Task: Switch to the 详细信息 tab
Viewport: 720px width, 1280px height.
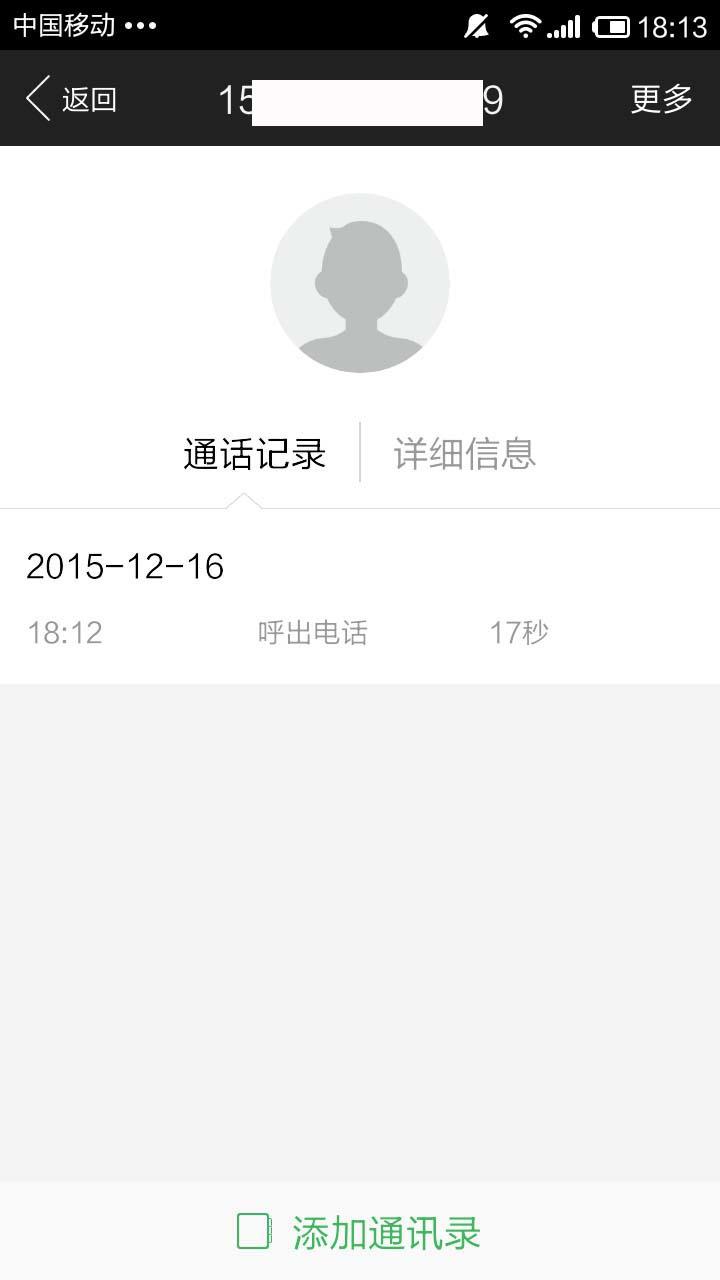Action: point(465,453)
